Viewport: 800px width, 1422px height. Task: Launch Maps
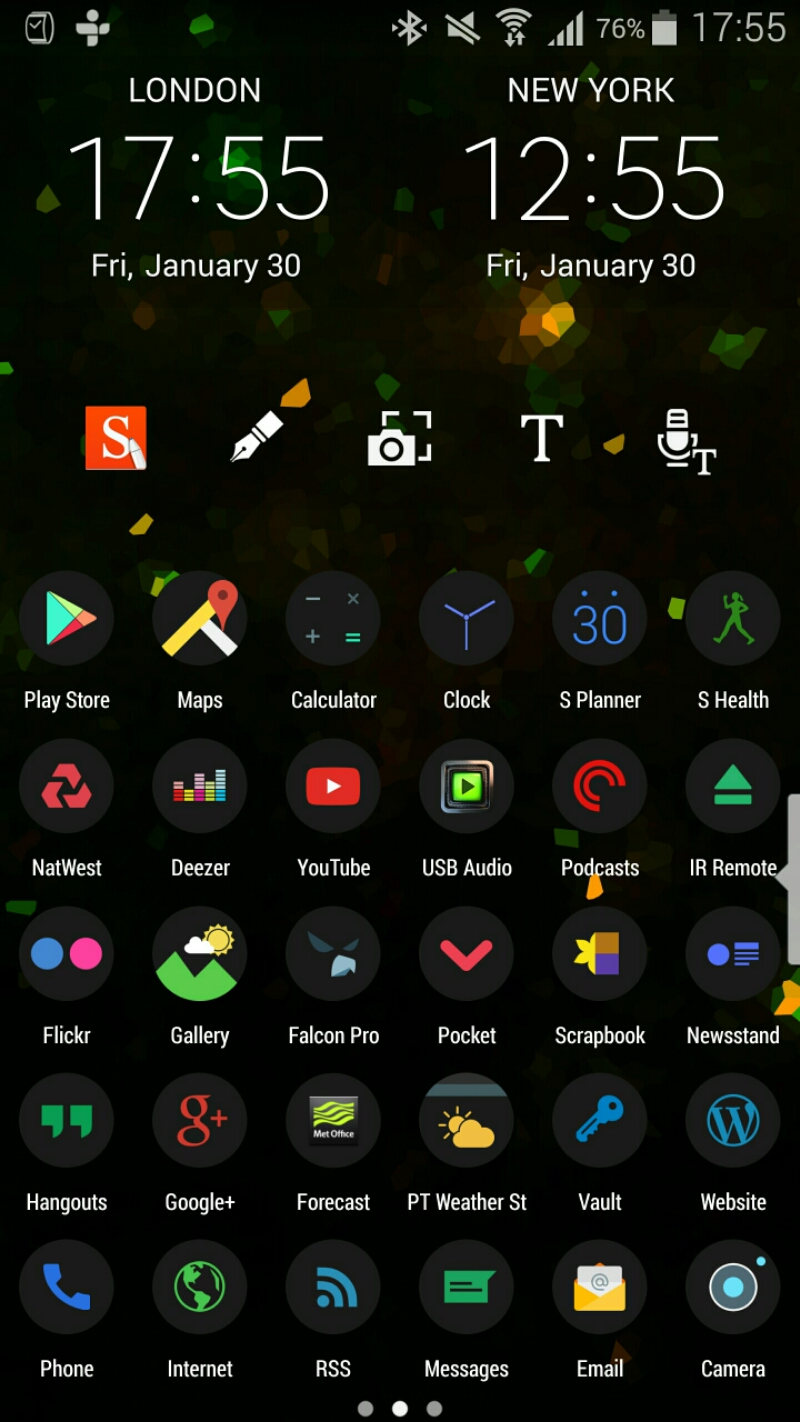[x=200, y=619]
